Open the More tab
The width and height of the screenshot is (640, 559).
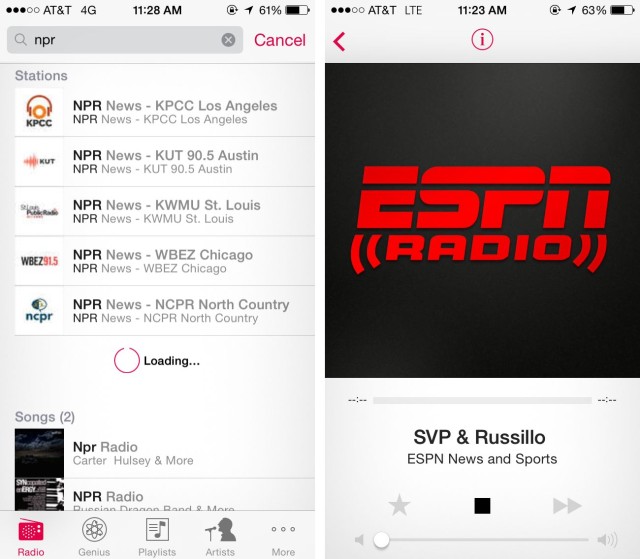tap(283, 537)
